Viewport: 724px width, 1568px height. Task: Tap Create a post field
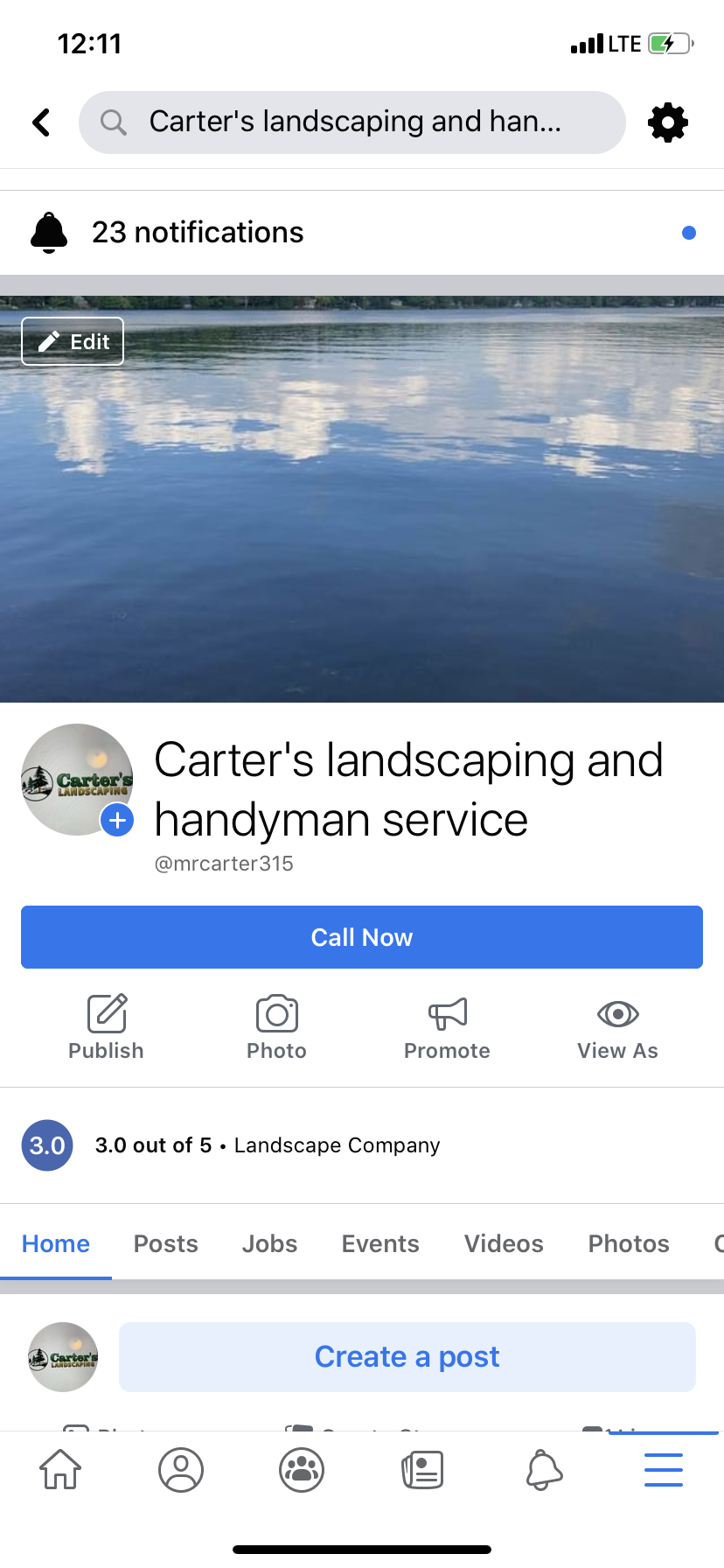(407, 1355)
